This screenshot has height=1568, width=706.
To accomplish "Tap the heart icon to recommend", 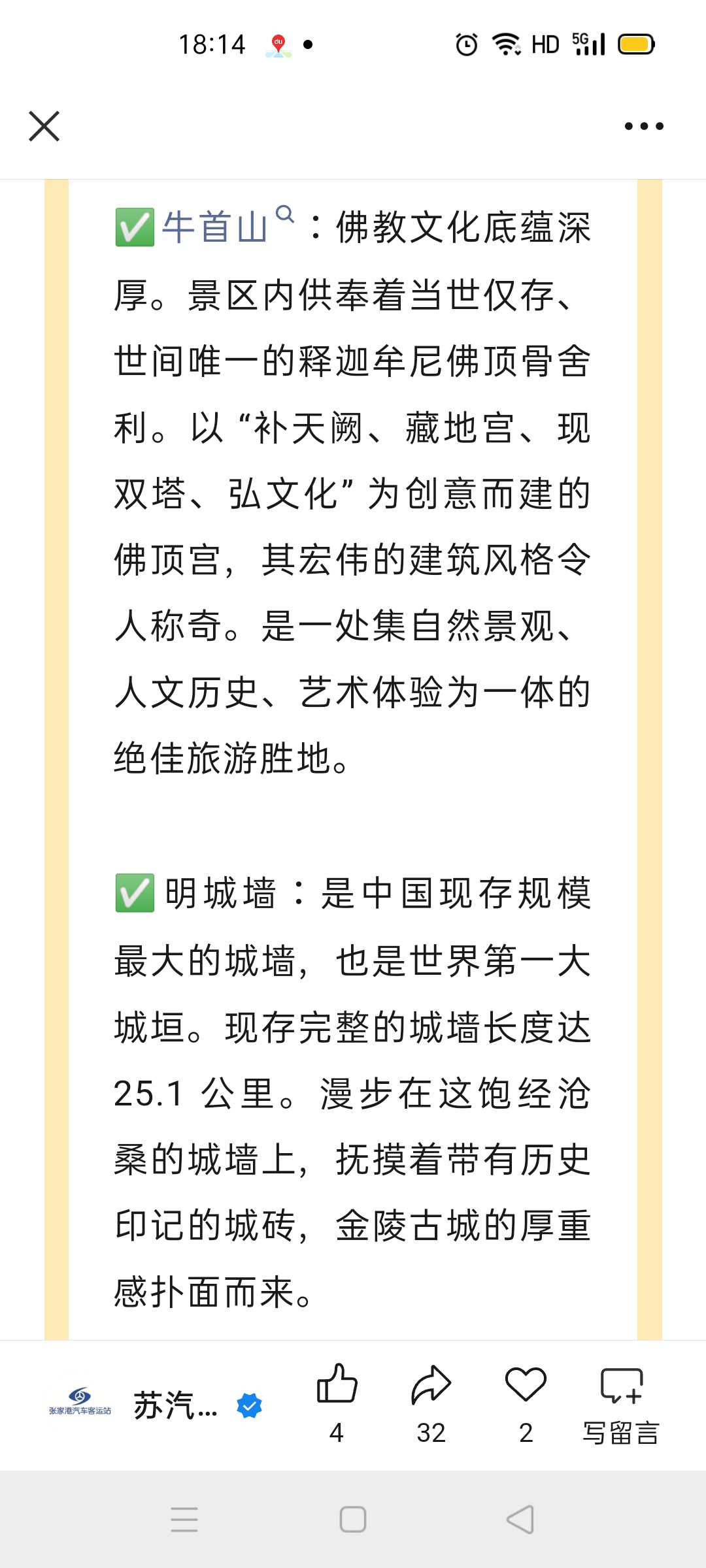I will point(526,1402).
